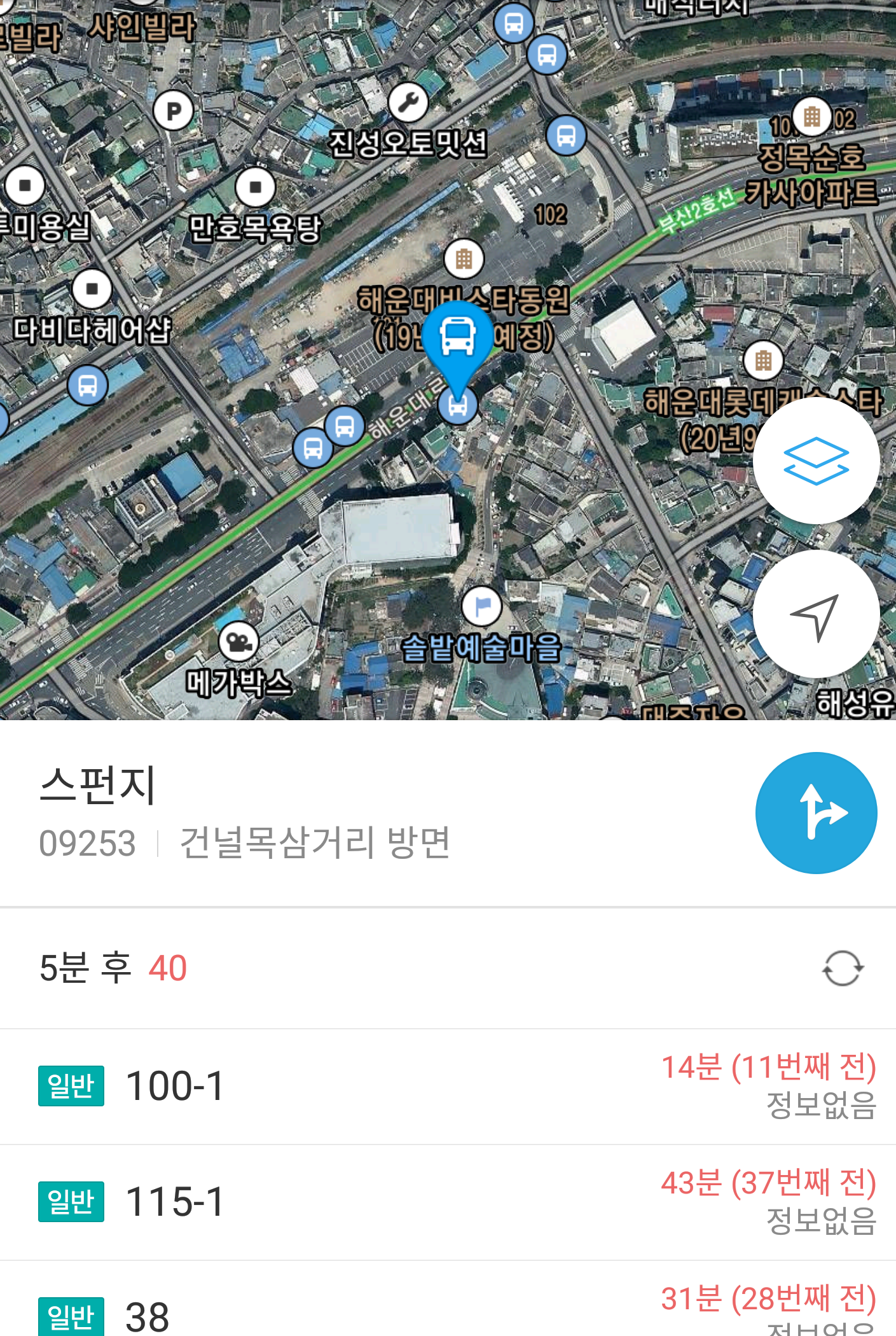The width and height of the screenshot is (896, 1336).
Task: Open the 다비다헤어샵 map marker
Action: coord(92,289)
